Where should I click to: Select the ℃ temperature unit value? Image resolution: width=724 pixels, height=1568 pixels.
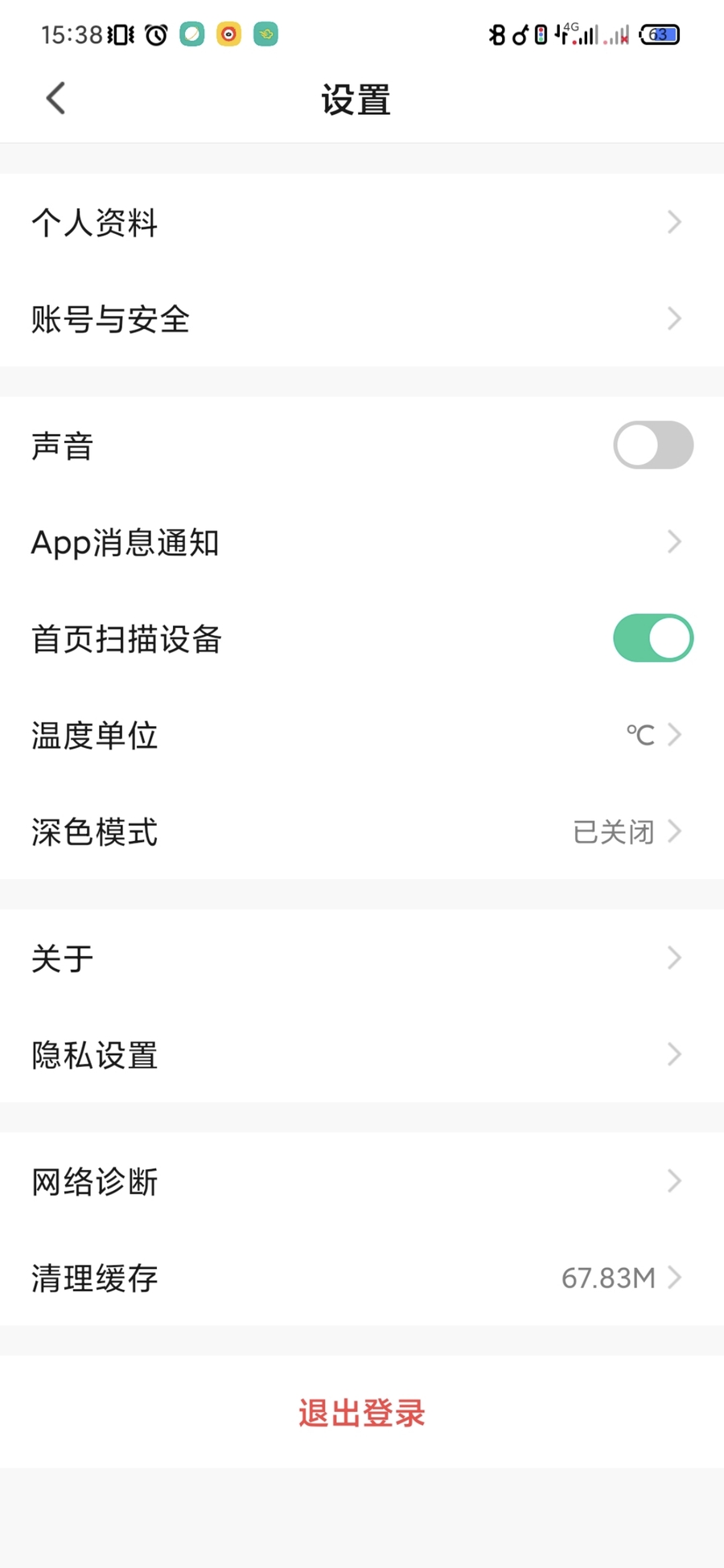coord(638,734)
